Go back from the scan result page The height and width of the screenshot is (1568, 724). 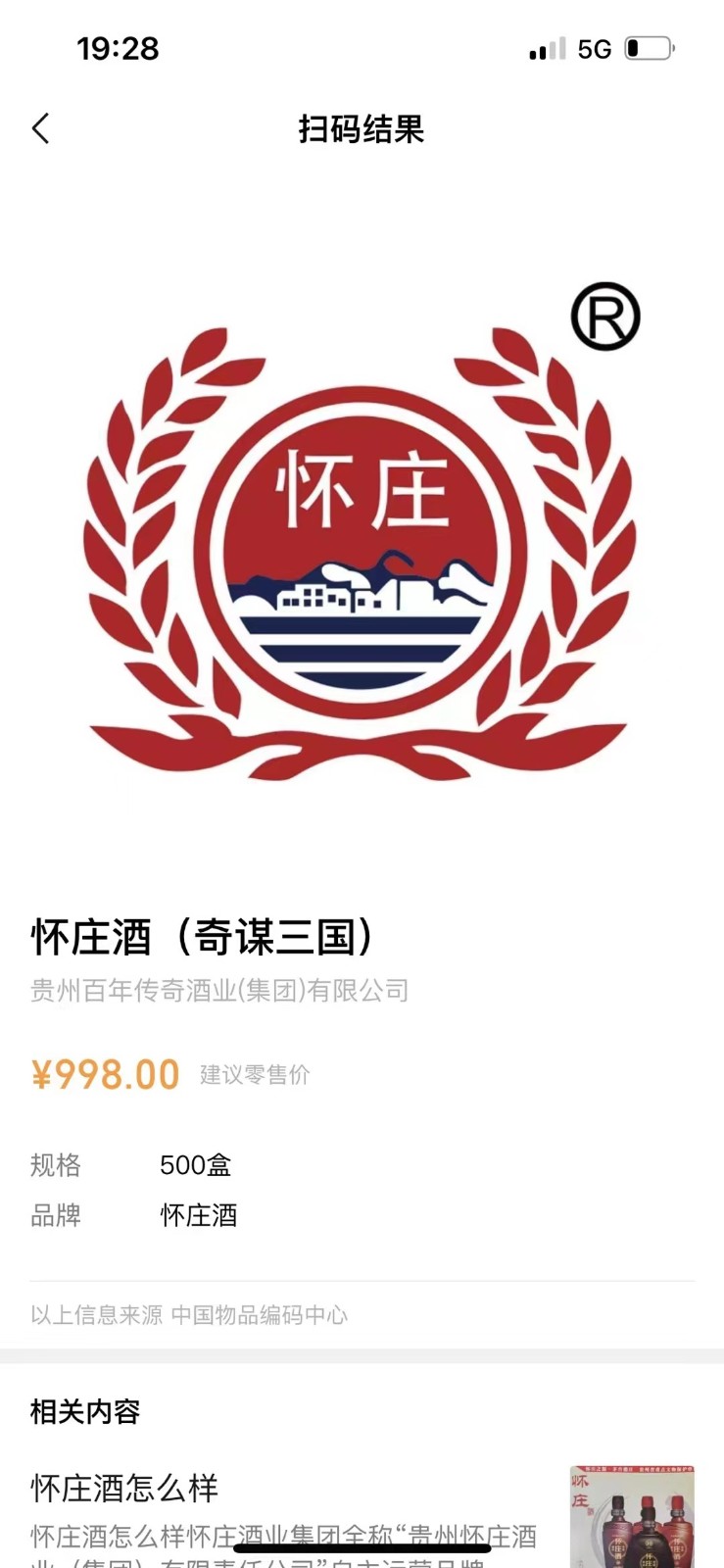pyautogui.click(x=40, y=128)
